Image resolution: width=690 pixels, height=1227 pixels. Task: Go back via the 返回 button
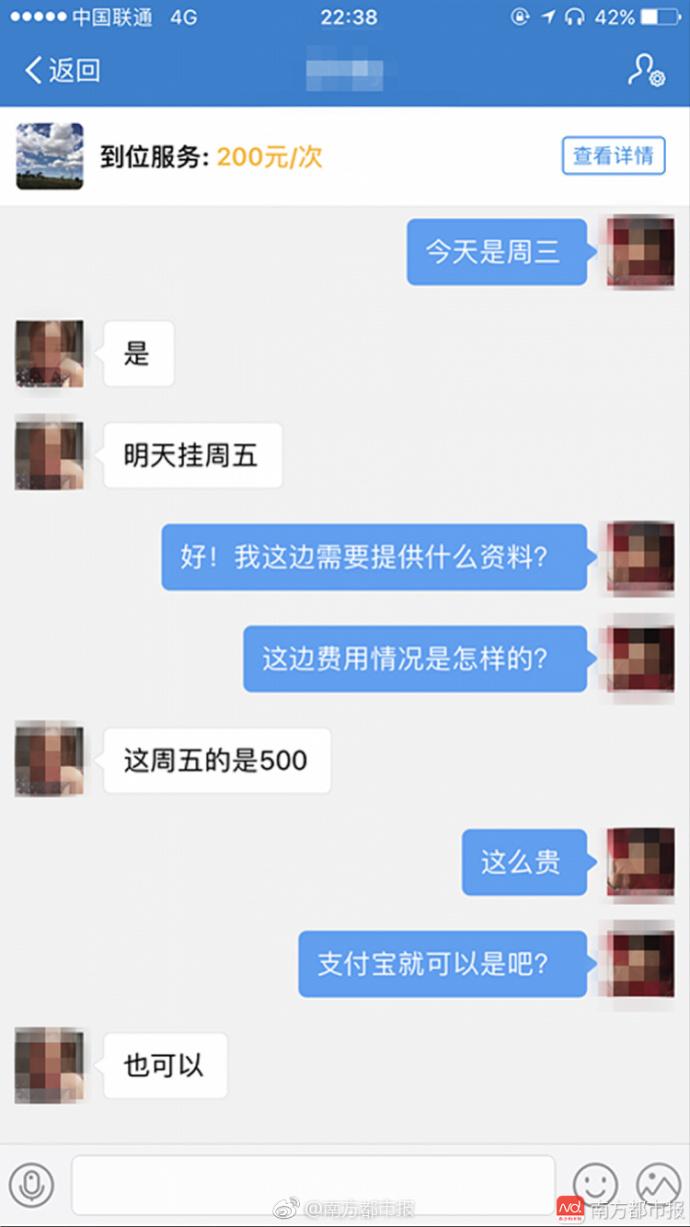tap(61, 70)
